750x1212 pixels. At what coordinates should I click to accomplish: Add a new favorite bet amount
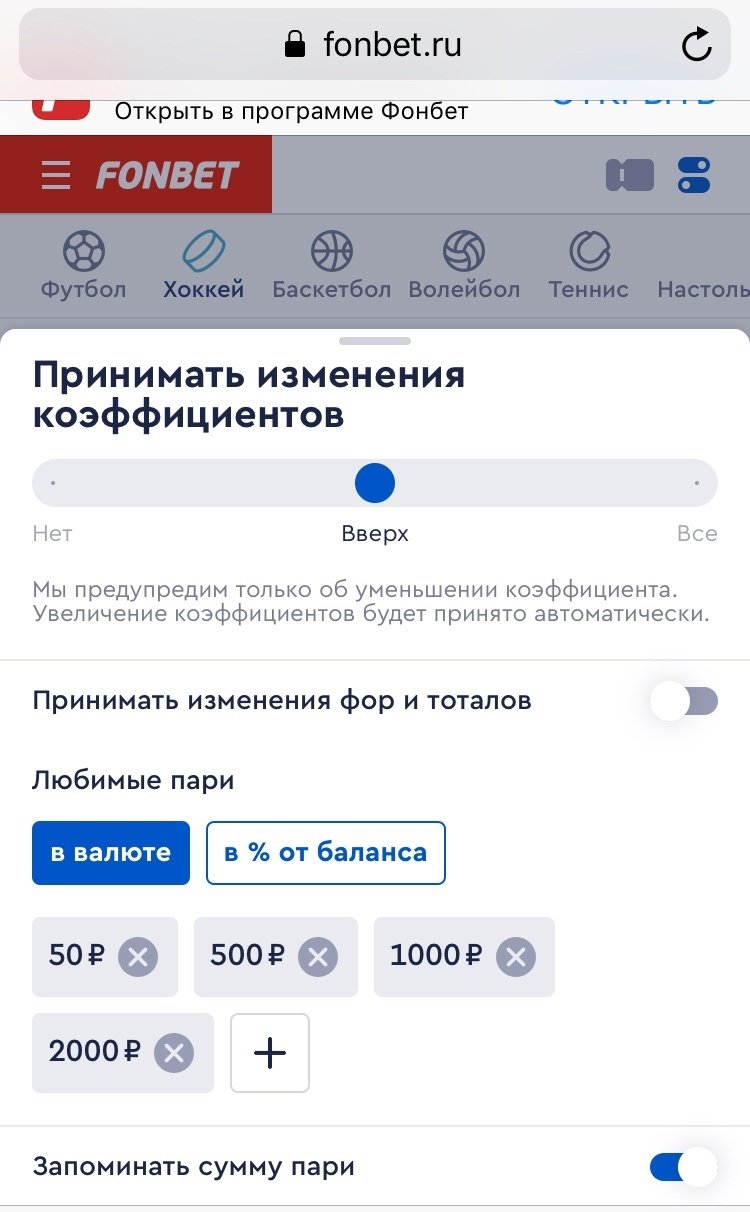pos(270,1053)
